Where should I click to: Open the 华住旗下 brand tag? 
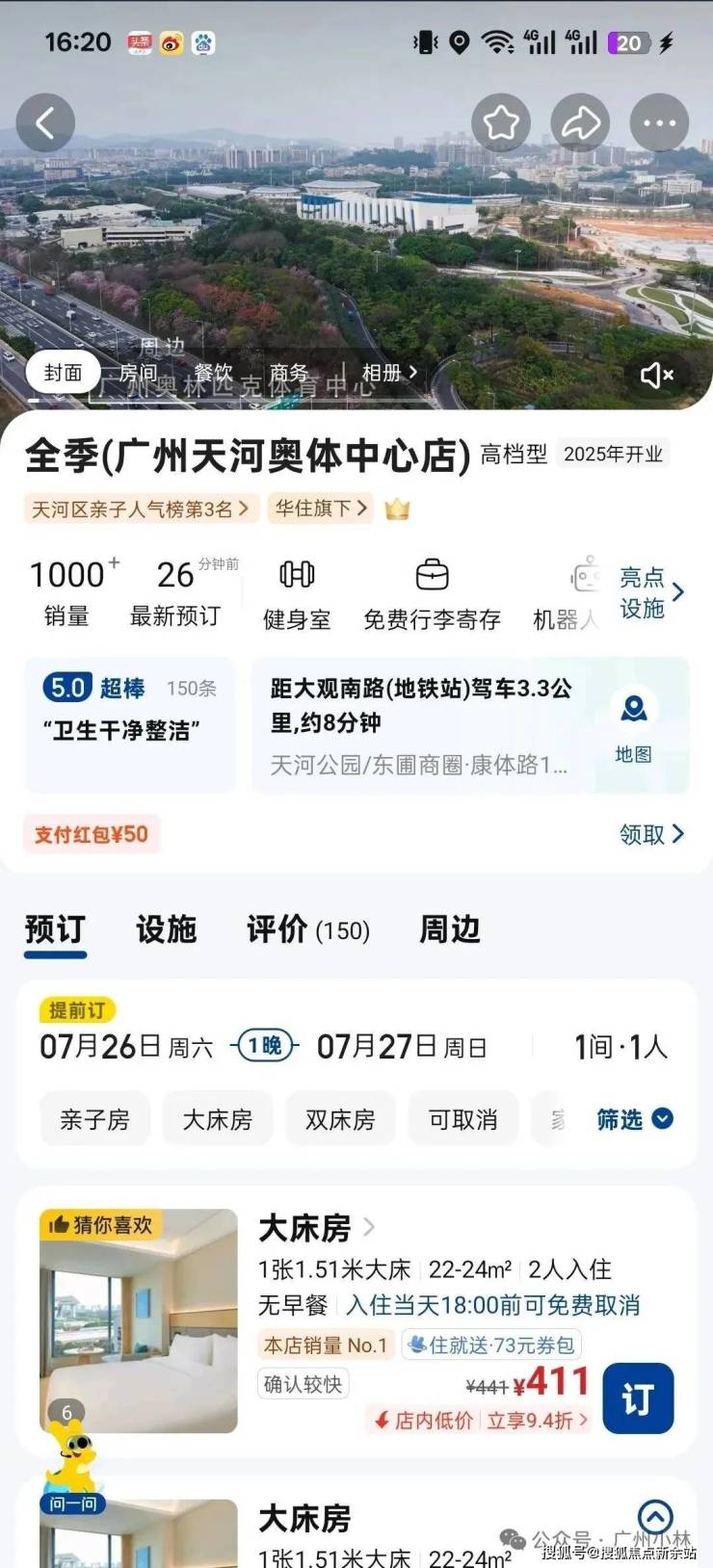pyautogui.click(x=321, y=508)
